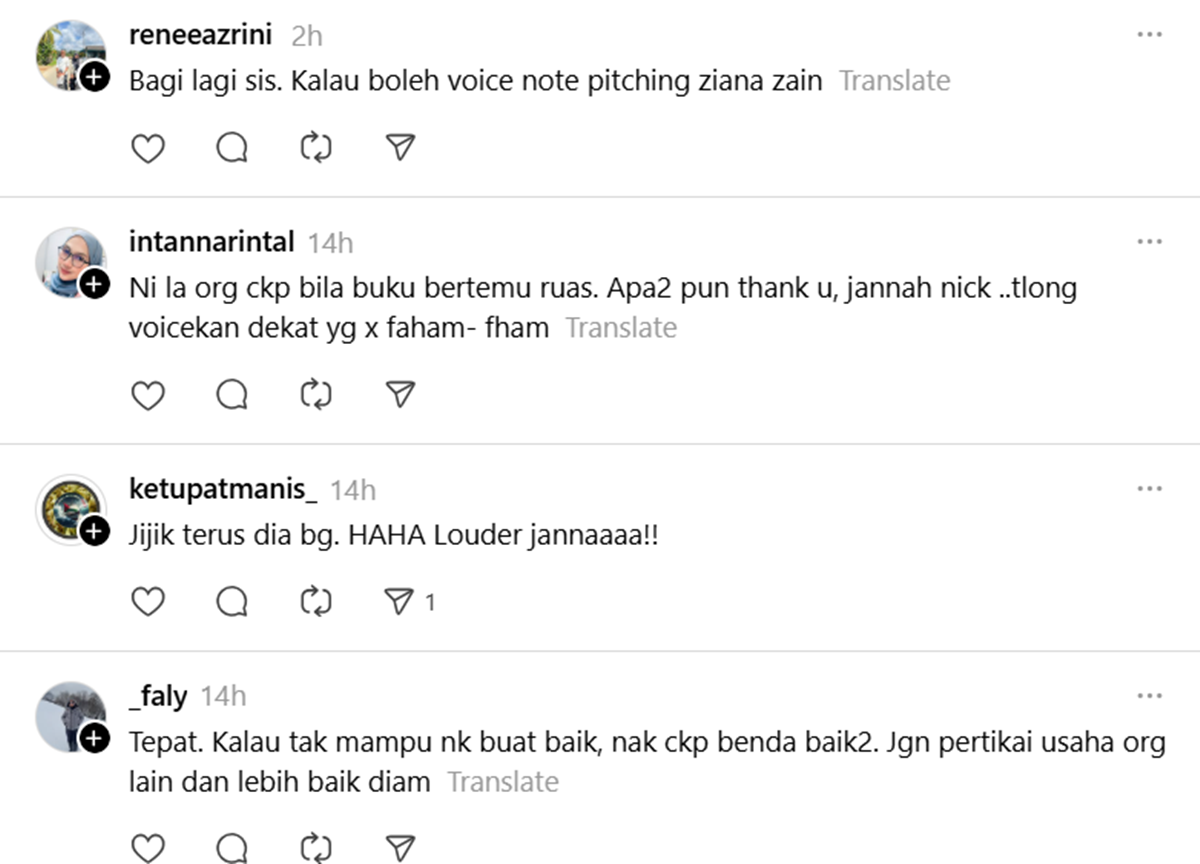Viewport: 1200px width, 864px height.
Task: Like ketupatmanis_'s comment
Action: 148,602
